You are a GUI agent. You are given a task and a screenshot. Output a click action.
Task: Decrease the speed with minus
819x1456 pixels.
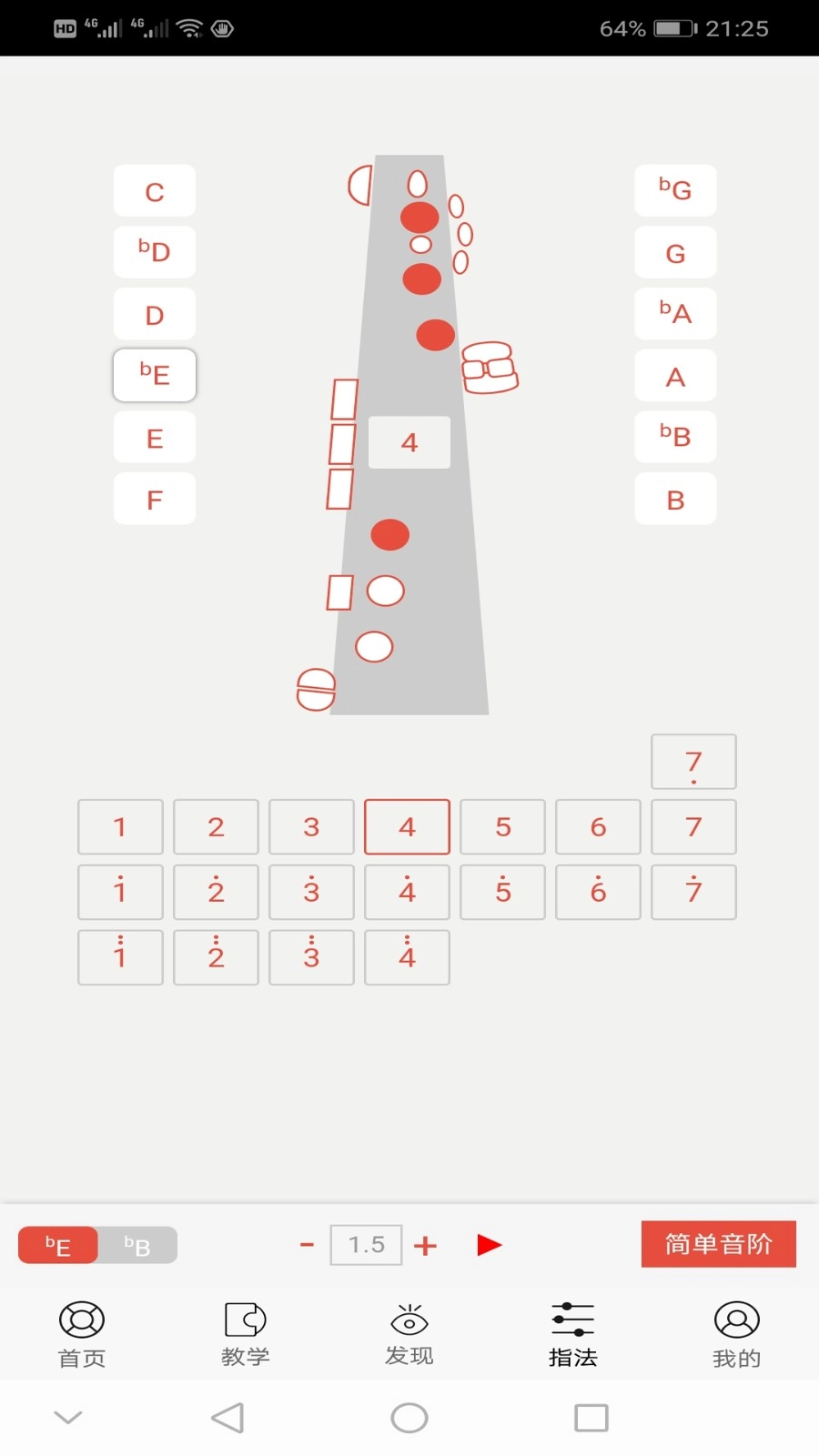[x=307, y=1245]
